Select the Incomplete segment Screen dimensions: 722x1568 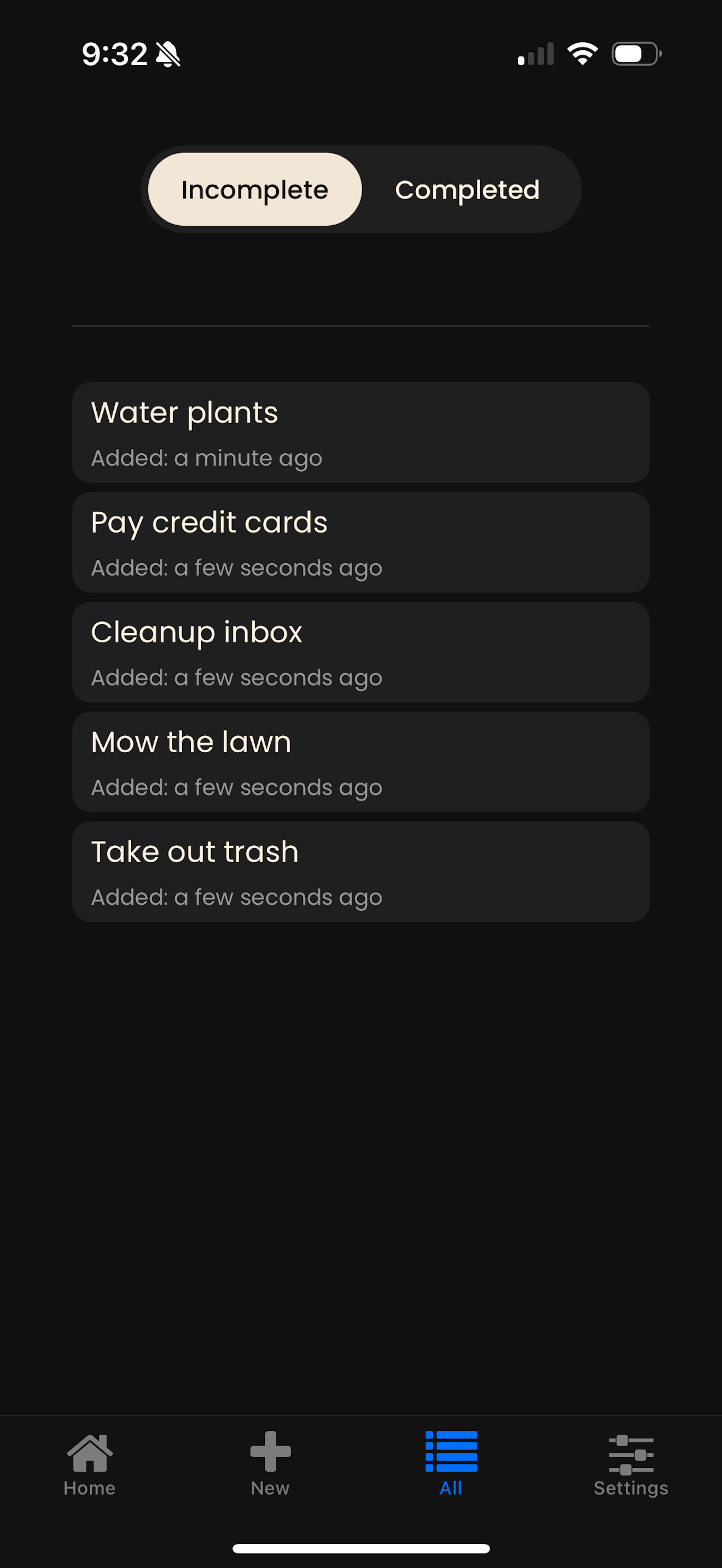254,189
